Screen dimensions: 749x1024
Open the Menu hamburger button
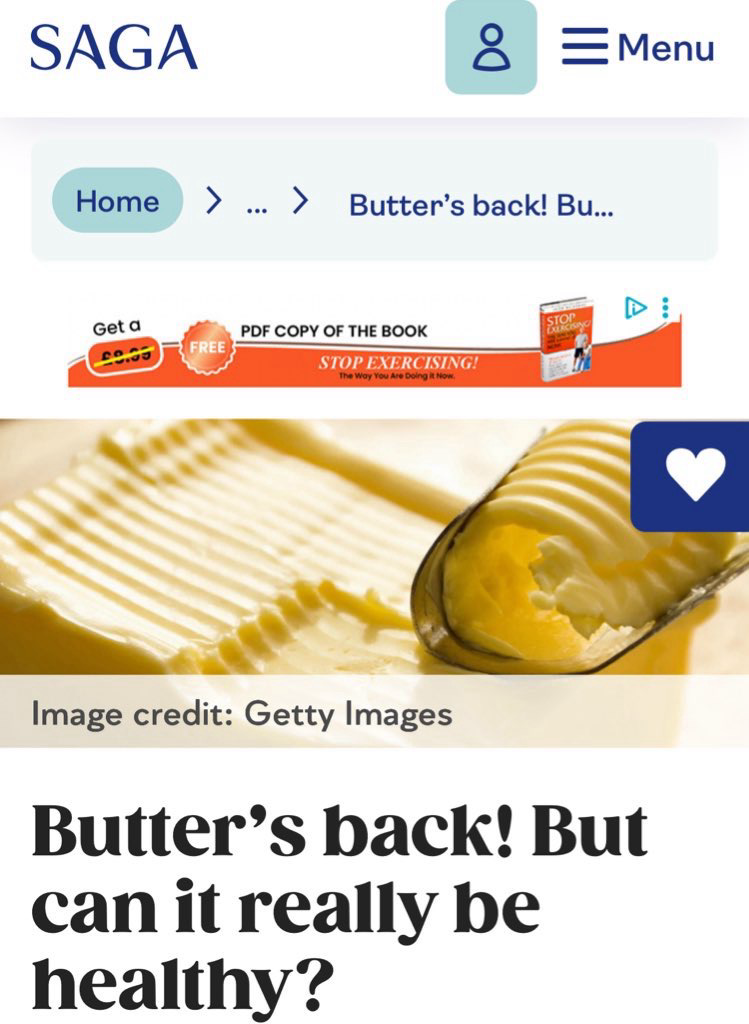(x=638, y=47)
